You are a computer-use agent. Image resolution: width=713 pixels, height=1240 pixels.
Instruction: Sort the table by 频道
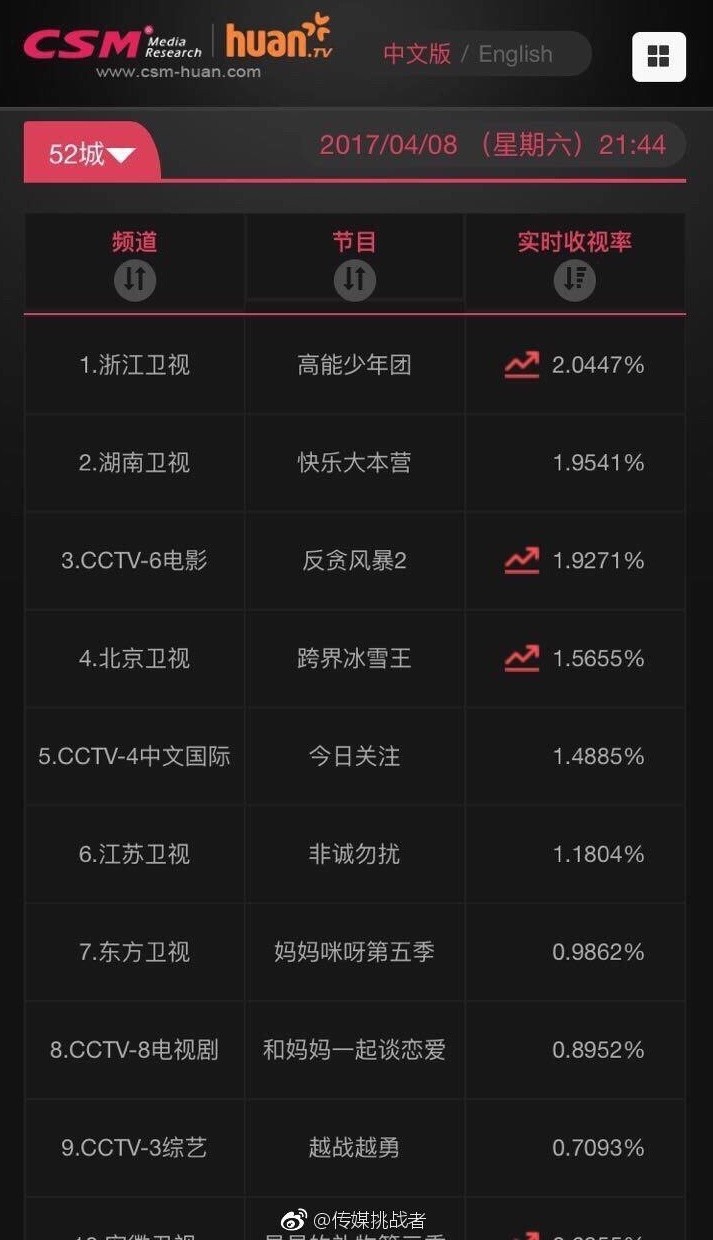pyautogui.click(x=134, y=281)
